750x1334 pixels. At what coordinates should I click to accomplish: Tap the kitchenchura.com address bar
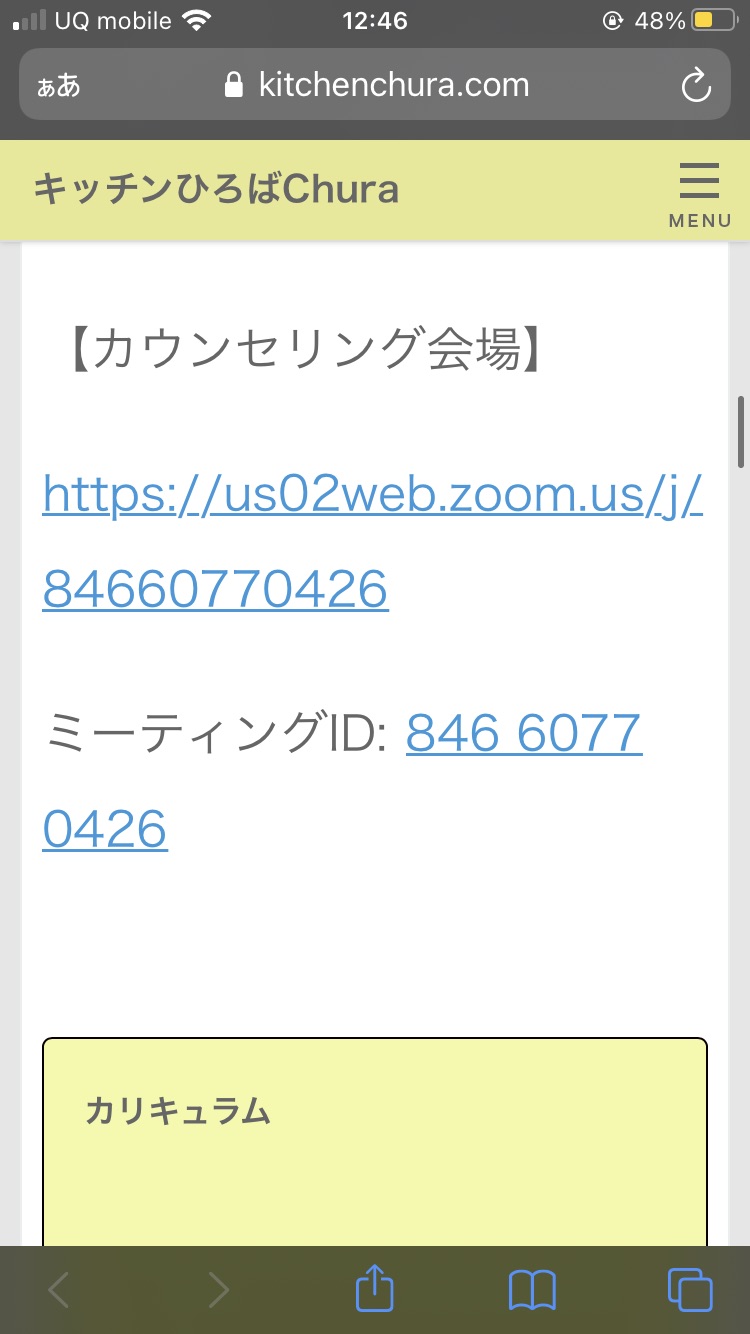(375, 84)
